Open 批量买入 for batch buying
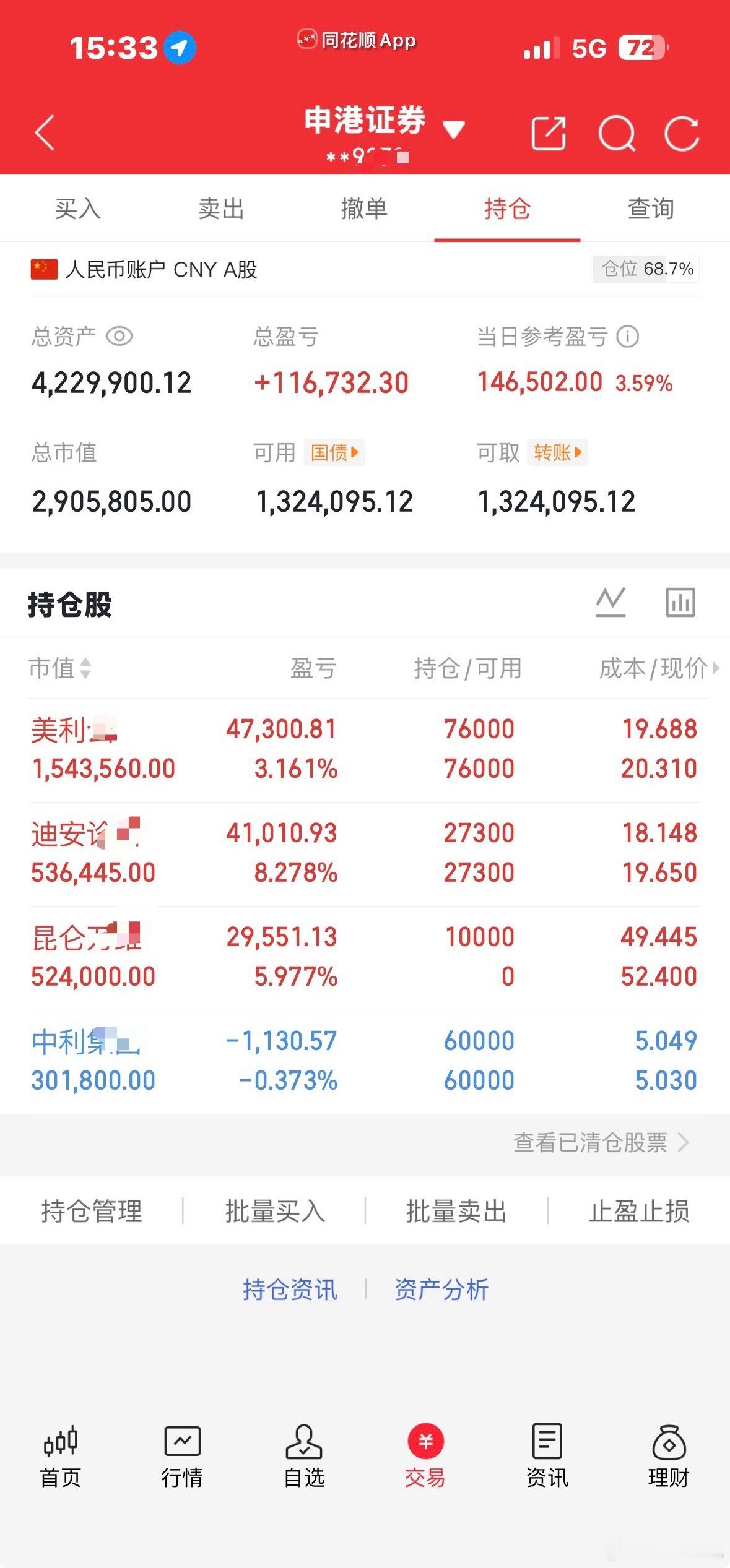The image size is (730, 1568). (274, 1212)
